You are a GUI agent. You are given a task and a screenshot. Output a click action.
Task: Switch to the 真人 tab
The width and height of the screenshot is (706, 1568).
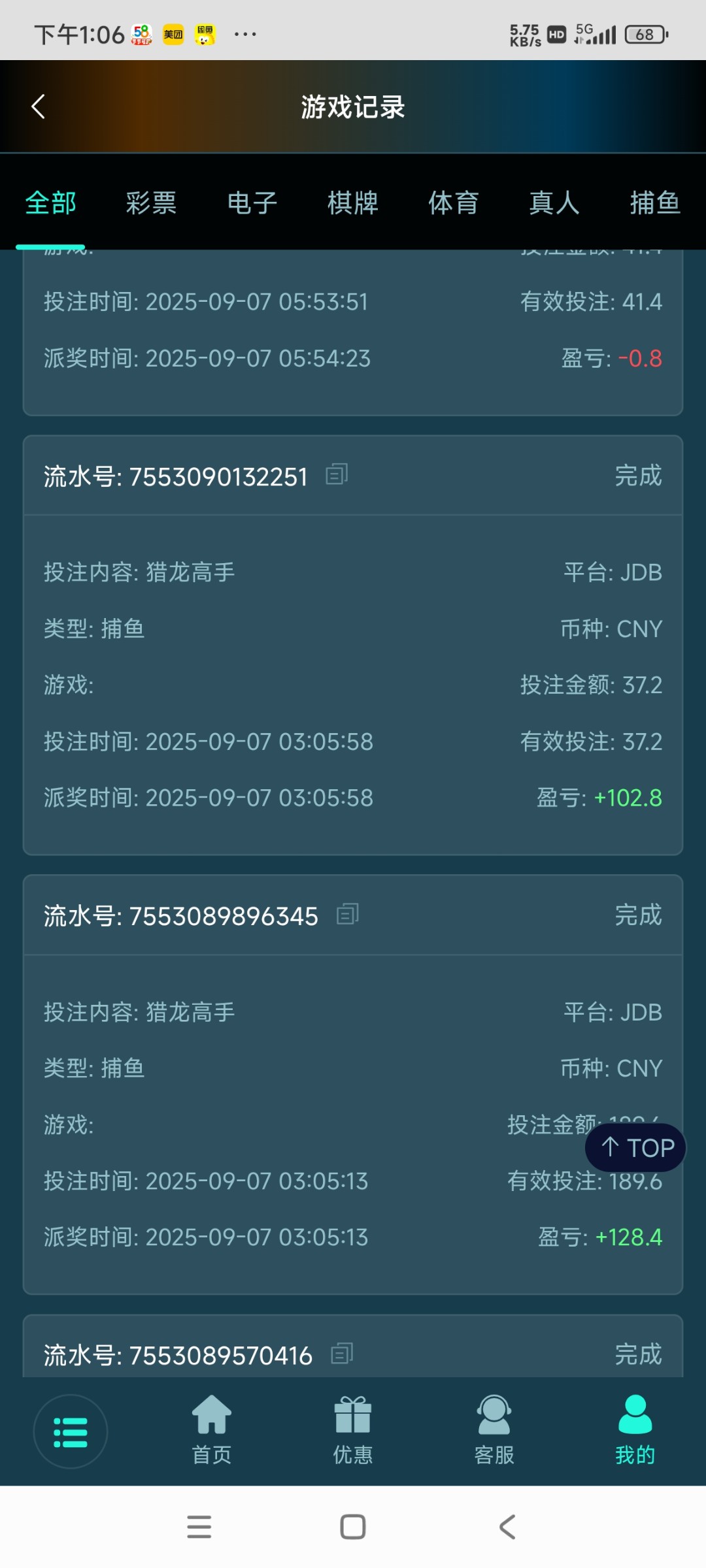554,203
